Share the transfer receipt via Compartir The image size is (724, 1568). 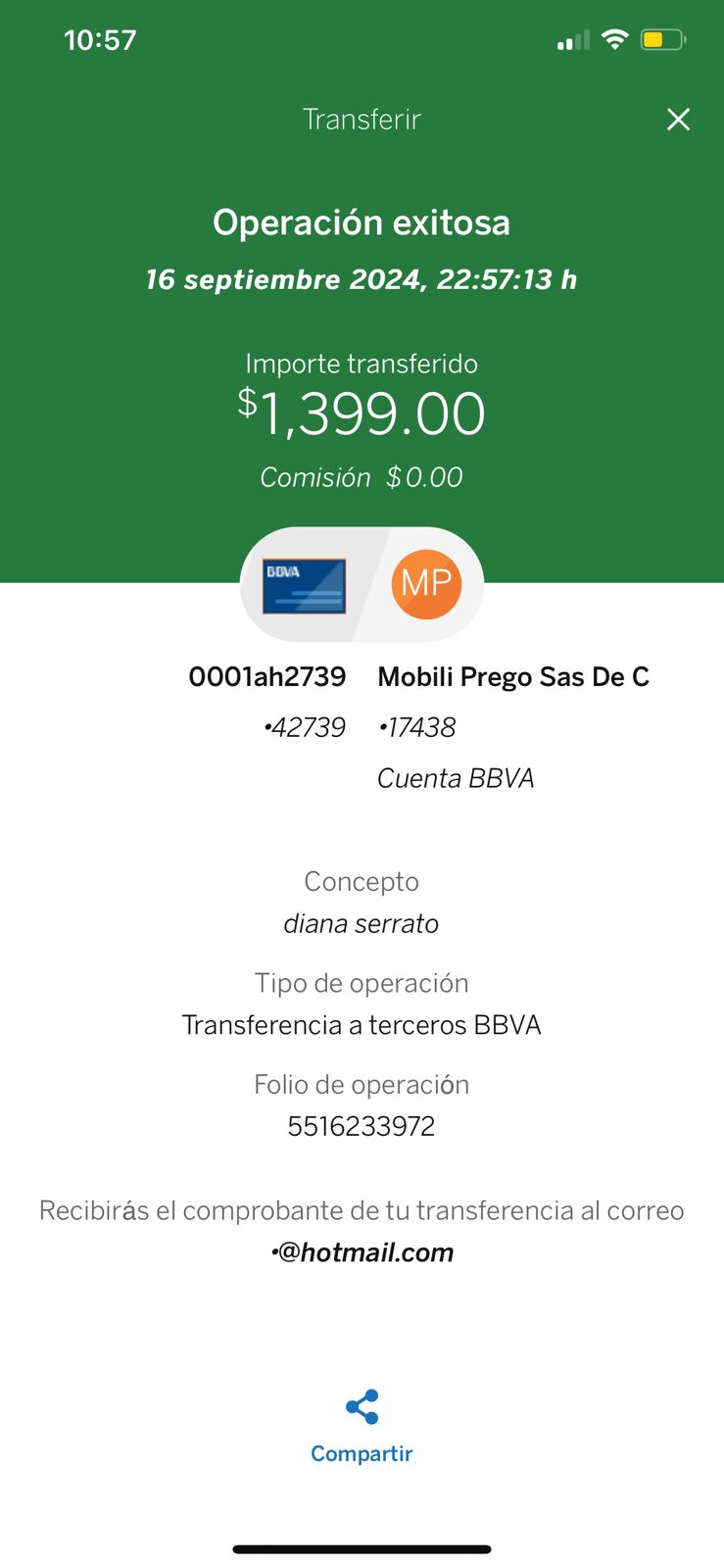[362, 1426]
